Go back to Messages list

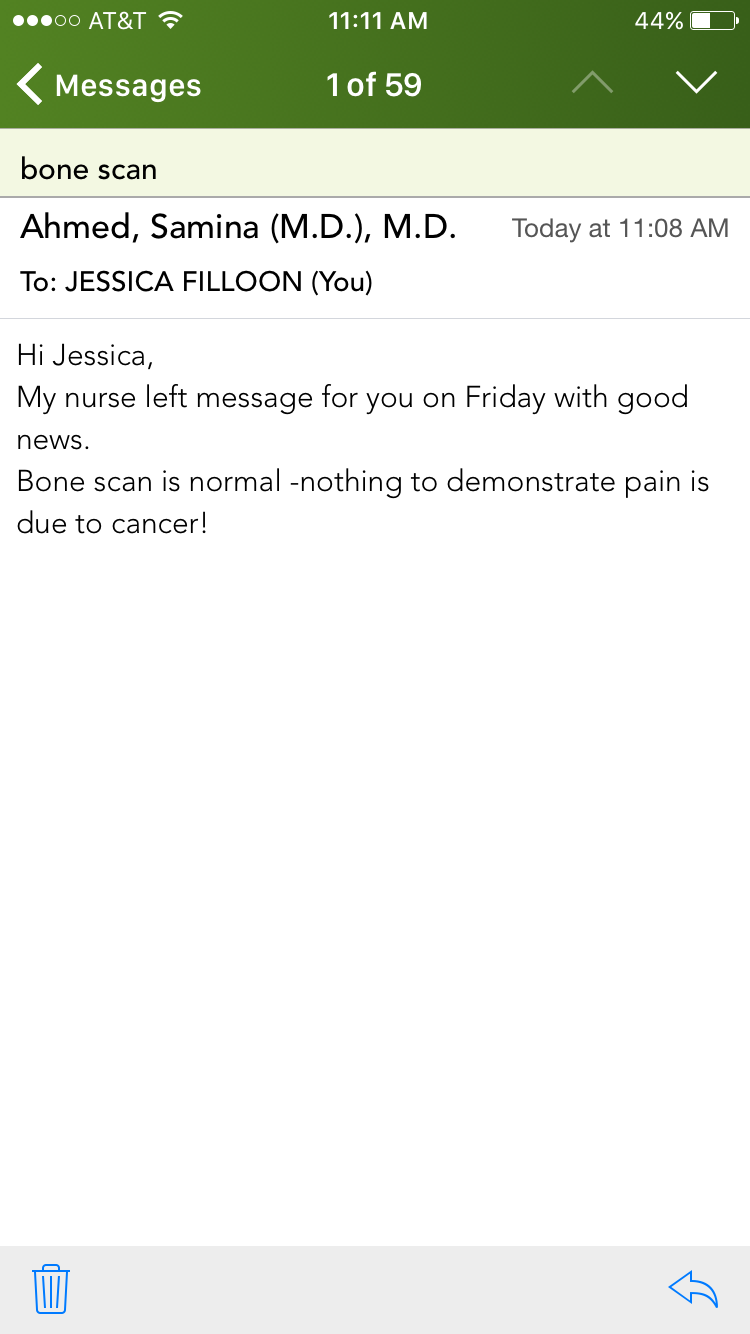click(x=108, y=85)
